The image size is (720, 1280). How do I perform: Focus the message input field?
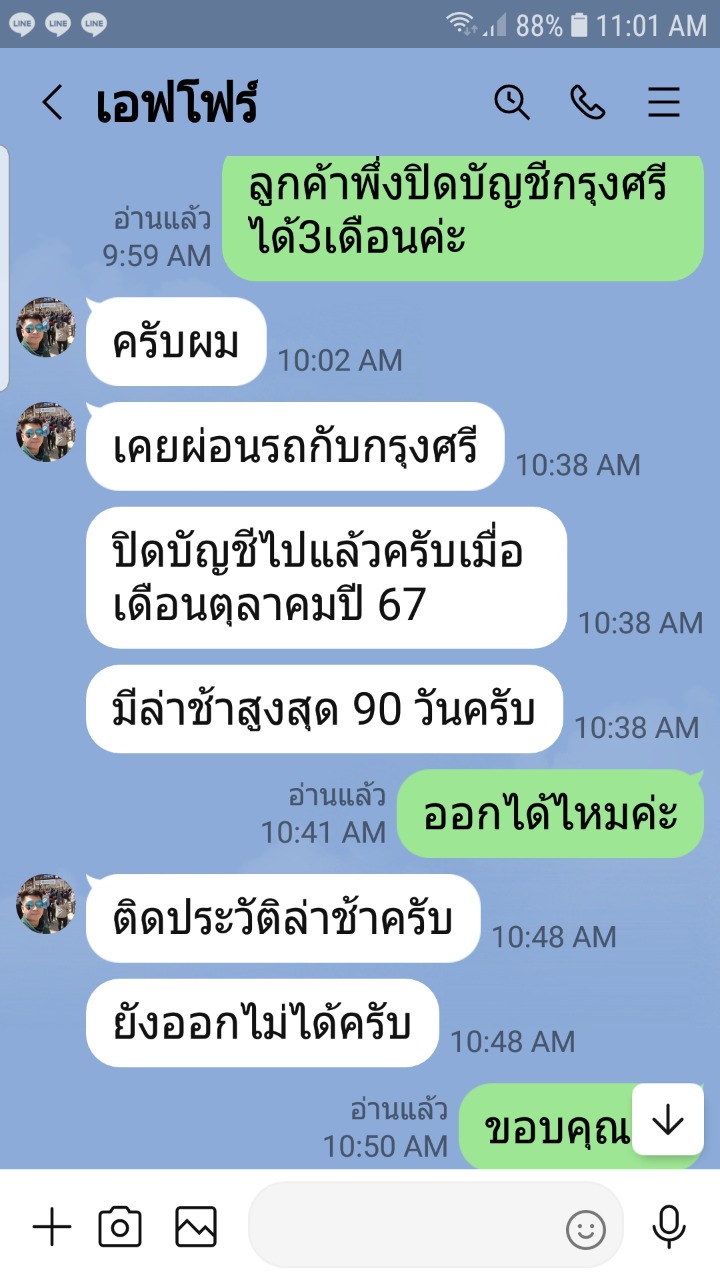pyautogui.click(x=400, y=1226)
